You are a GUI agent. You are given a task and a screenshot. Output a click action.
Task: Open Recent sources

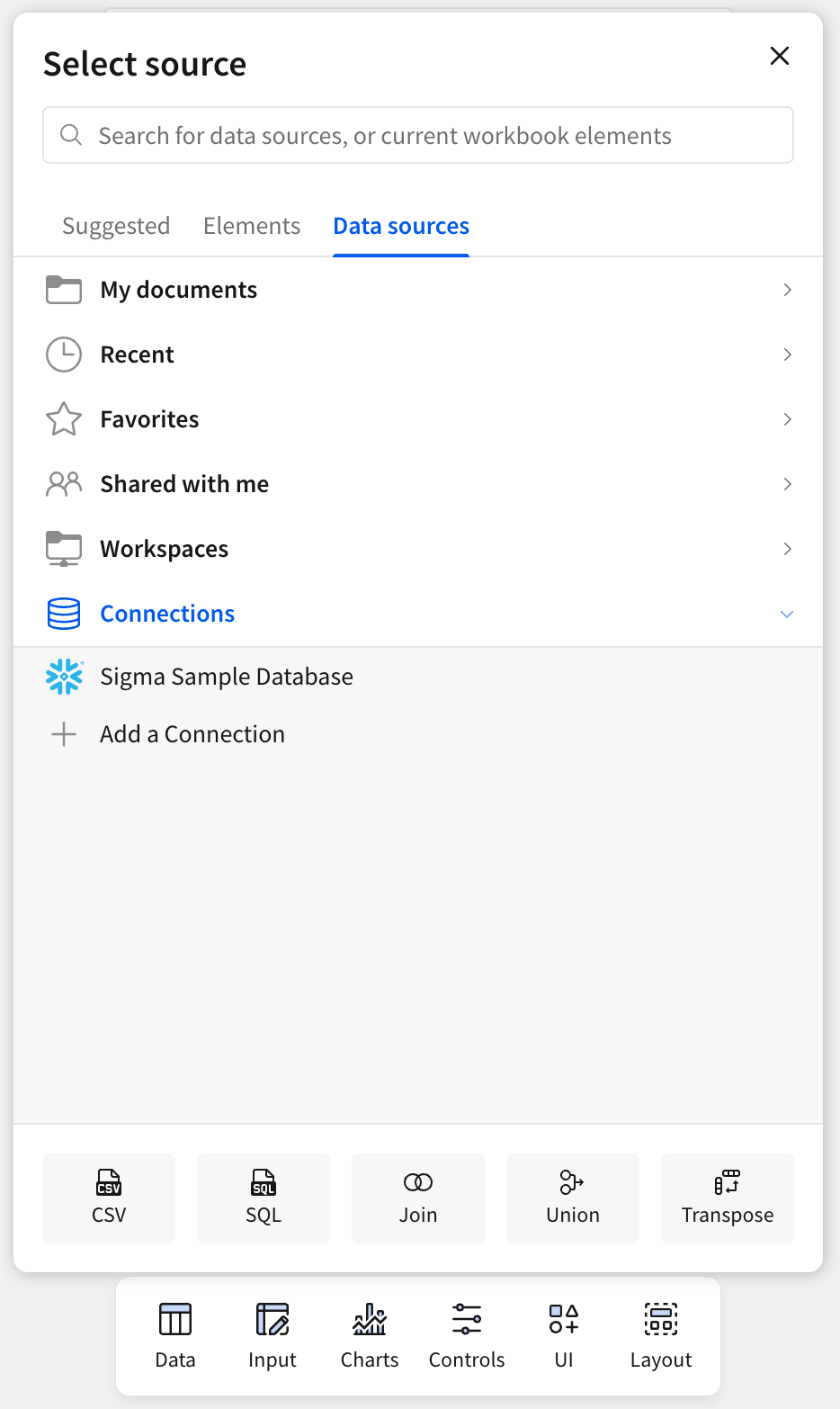pos(418,354)
